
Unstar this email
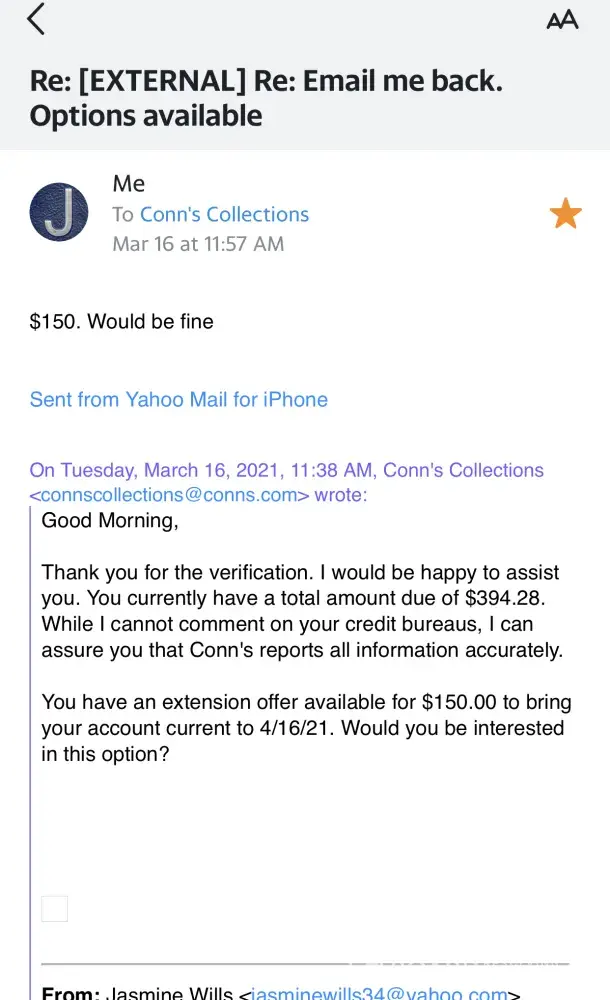click(x=566, y=213)
